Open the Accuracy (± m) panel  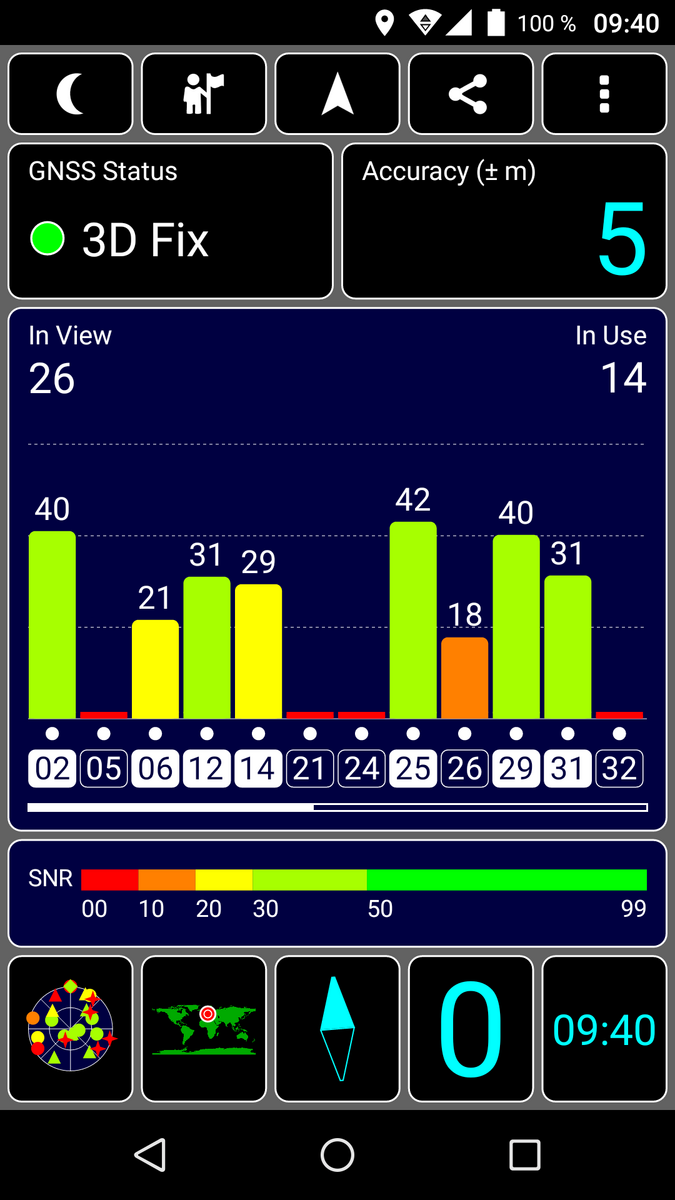(x=504, y=221)
